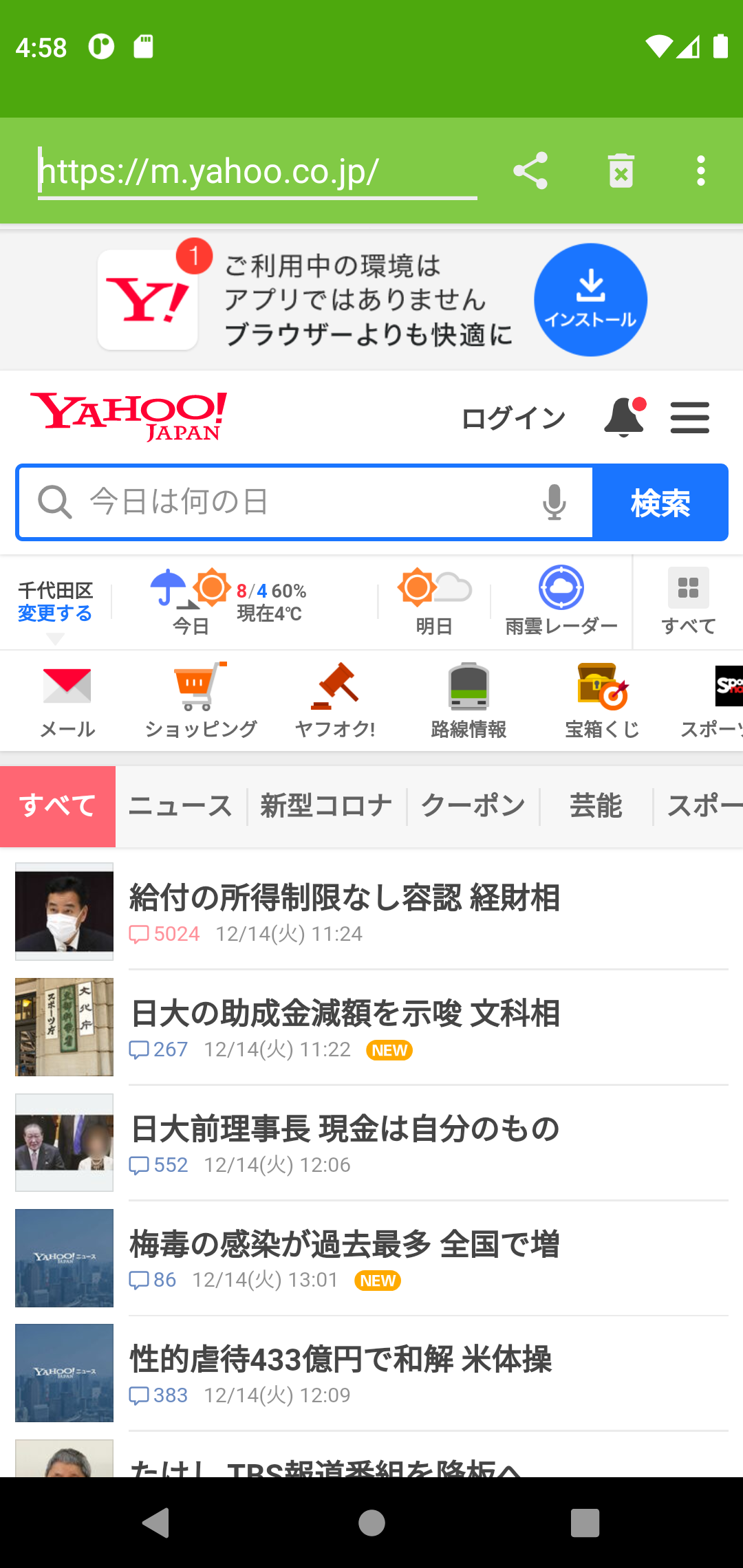
Task: Open the hamburger menu
Action: point(689,417)
